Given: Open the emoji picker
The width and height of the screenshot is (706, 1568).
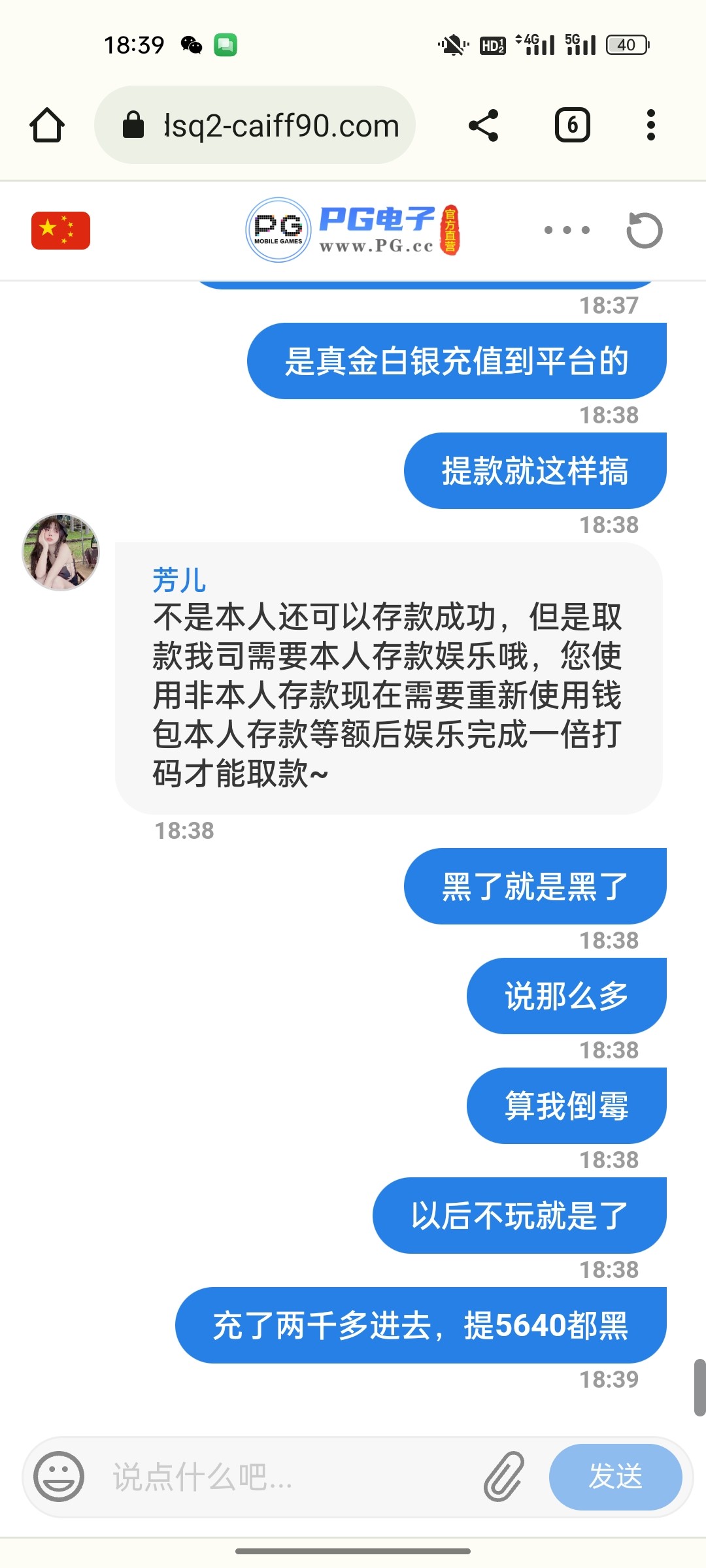Looking at the screenshot, I should (59, 1477).
